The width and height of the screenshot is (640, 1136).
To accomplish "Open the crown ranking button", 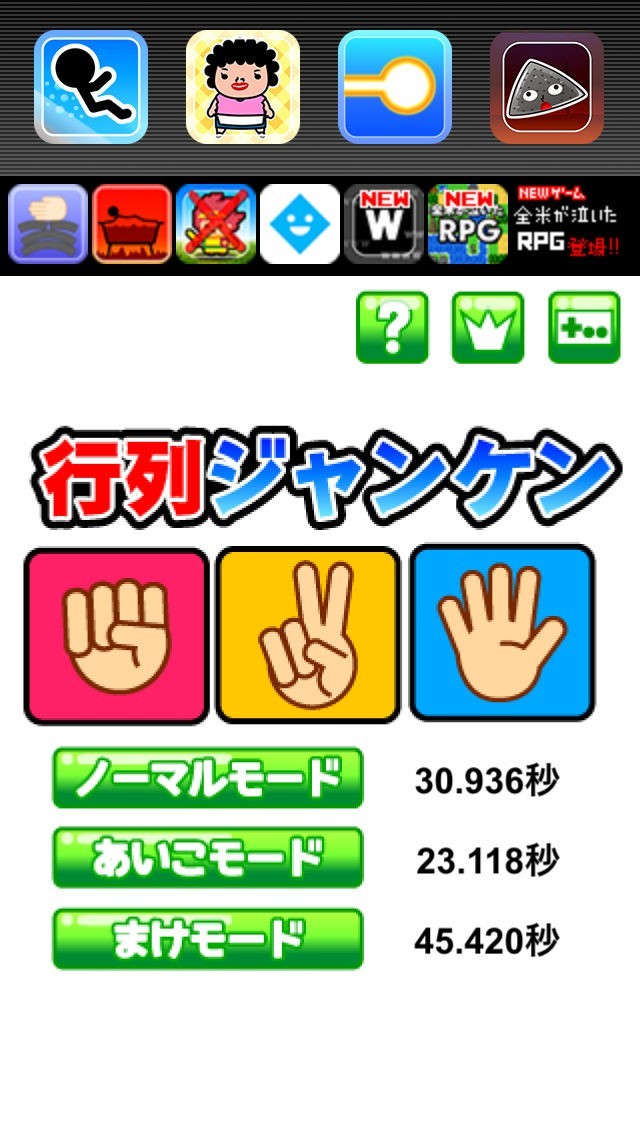I will click(488, 327).
